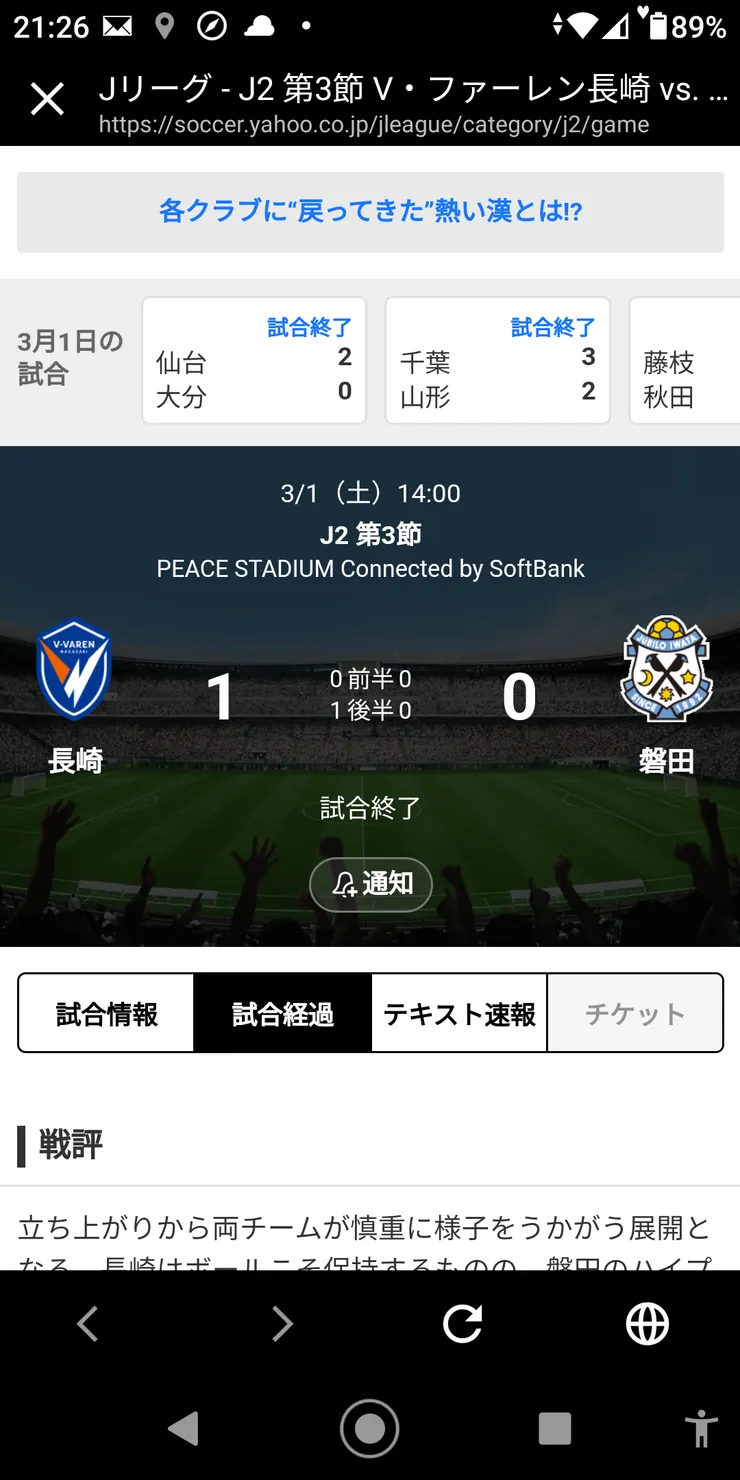
Task: Open the globe browser icon
Action: 647,1323
